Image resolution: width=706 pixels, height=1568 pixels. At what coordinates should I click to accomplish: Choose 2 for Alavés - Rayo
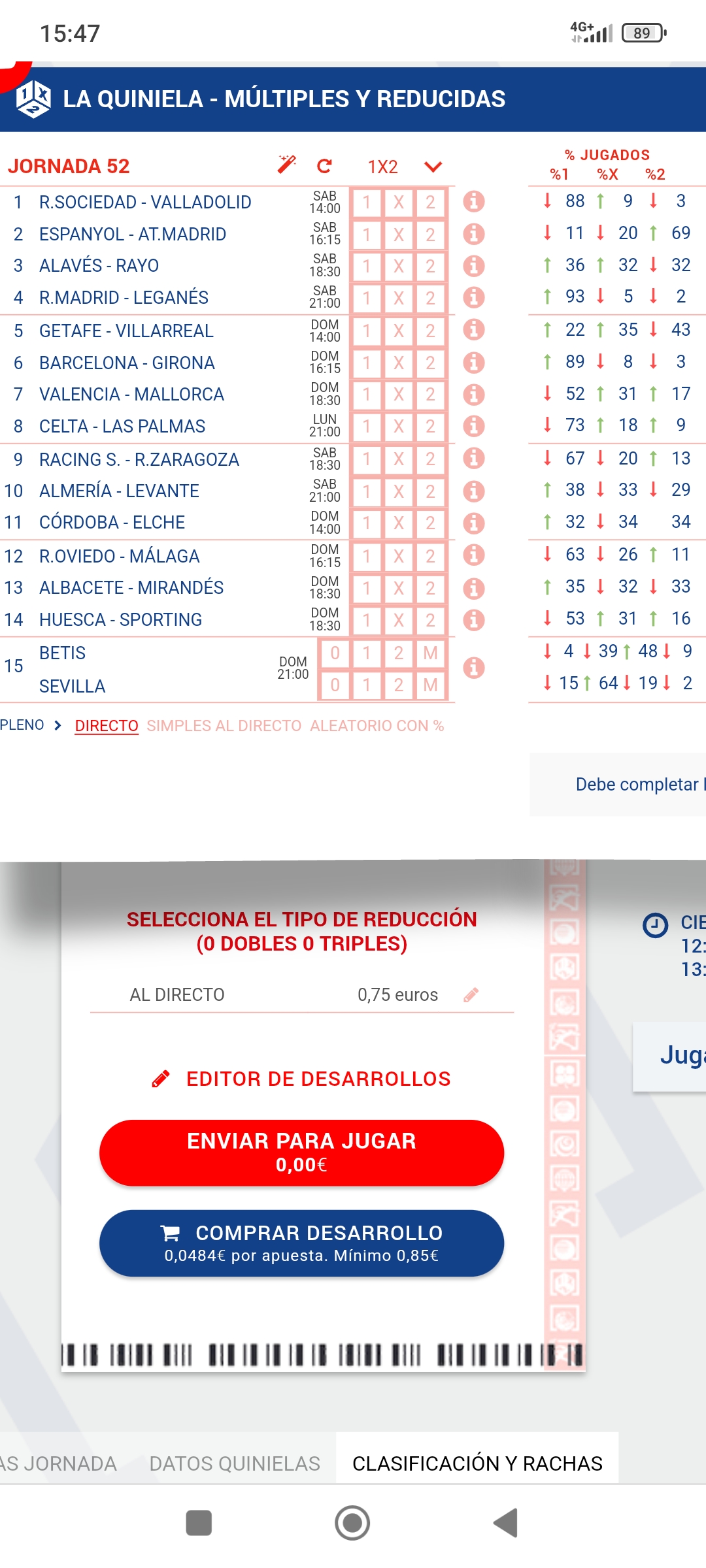tap(430, 266)
